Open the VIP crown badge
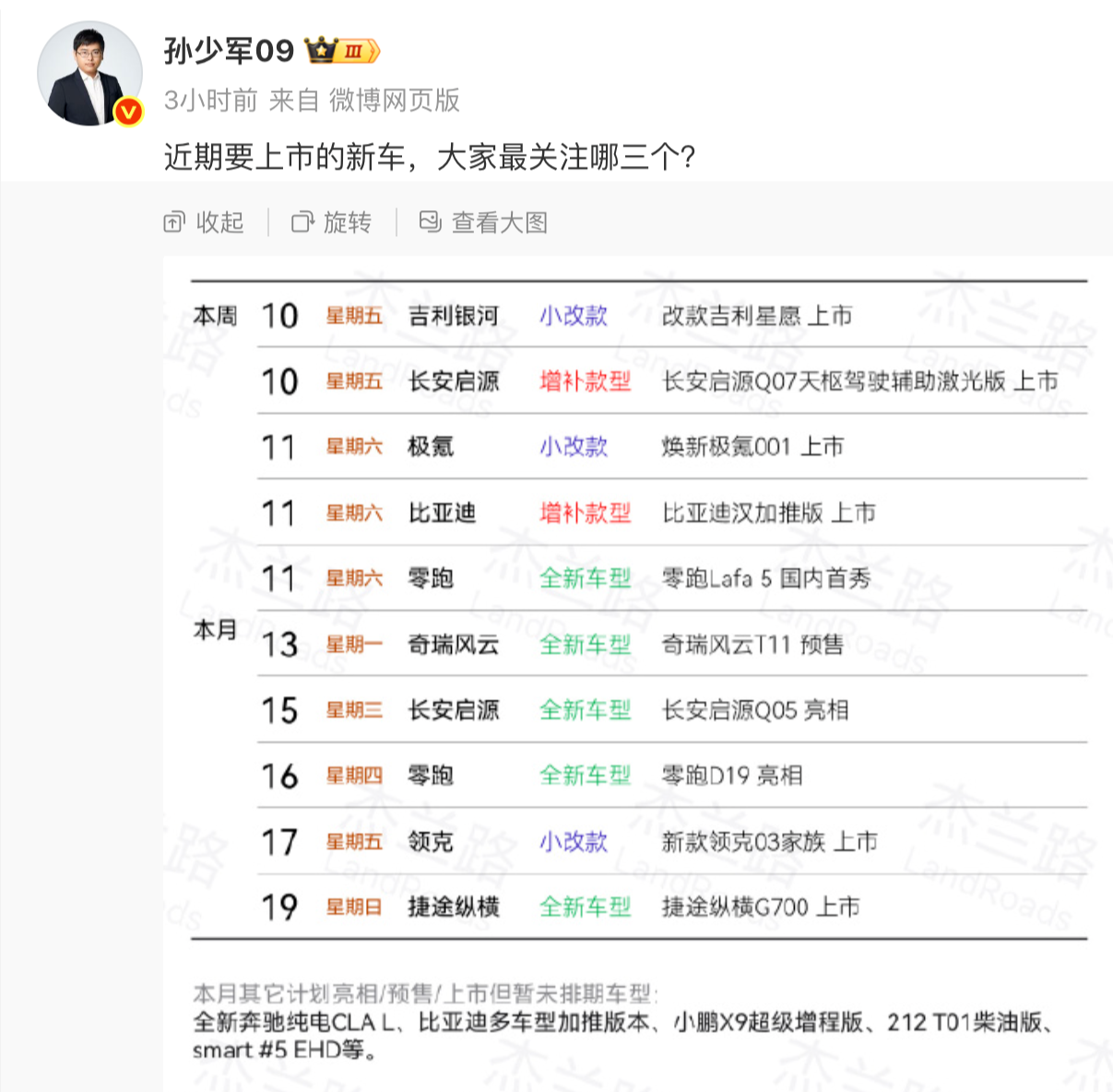The height and width of the screenshot is (1092, 1113). (342, 51)
